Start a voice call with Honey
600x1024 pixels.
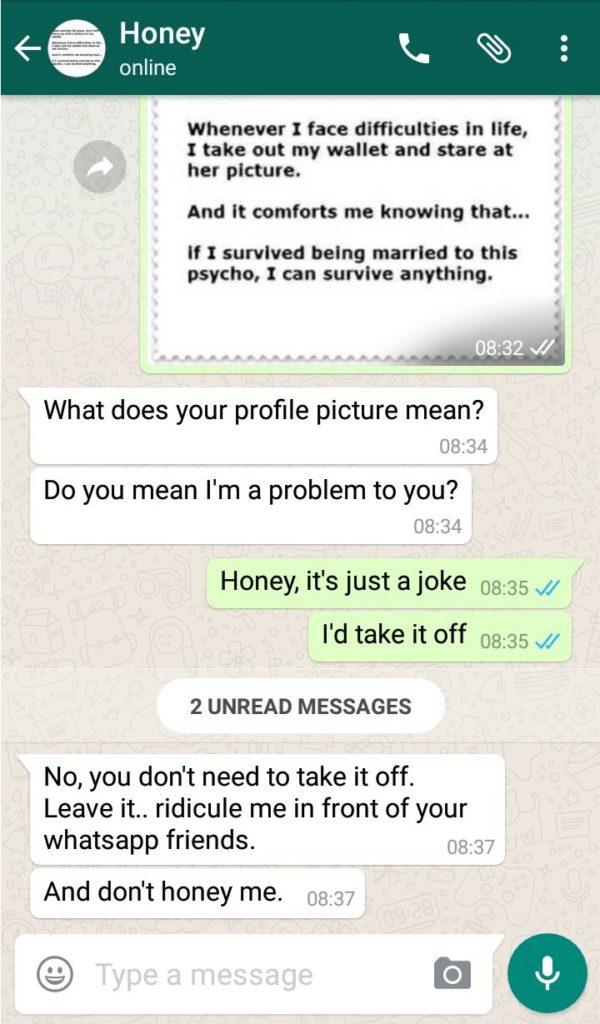pos(414,48)
